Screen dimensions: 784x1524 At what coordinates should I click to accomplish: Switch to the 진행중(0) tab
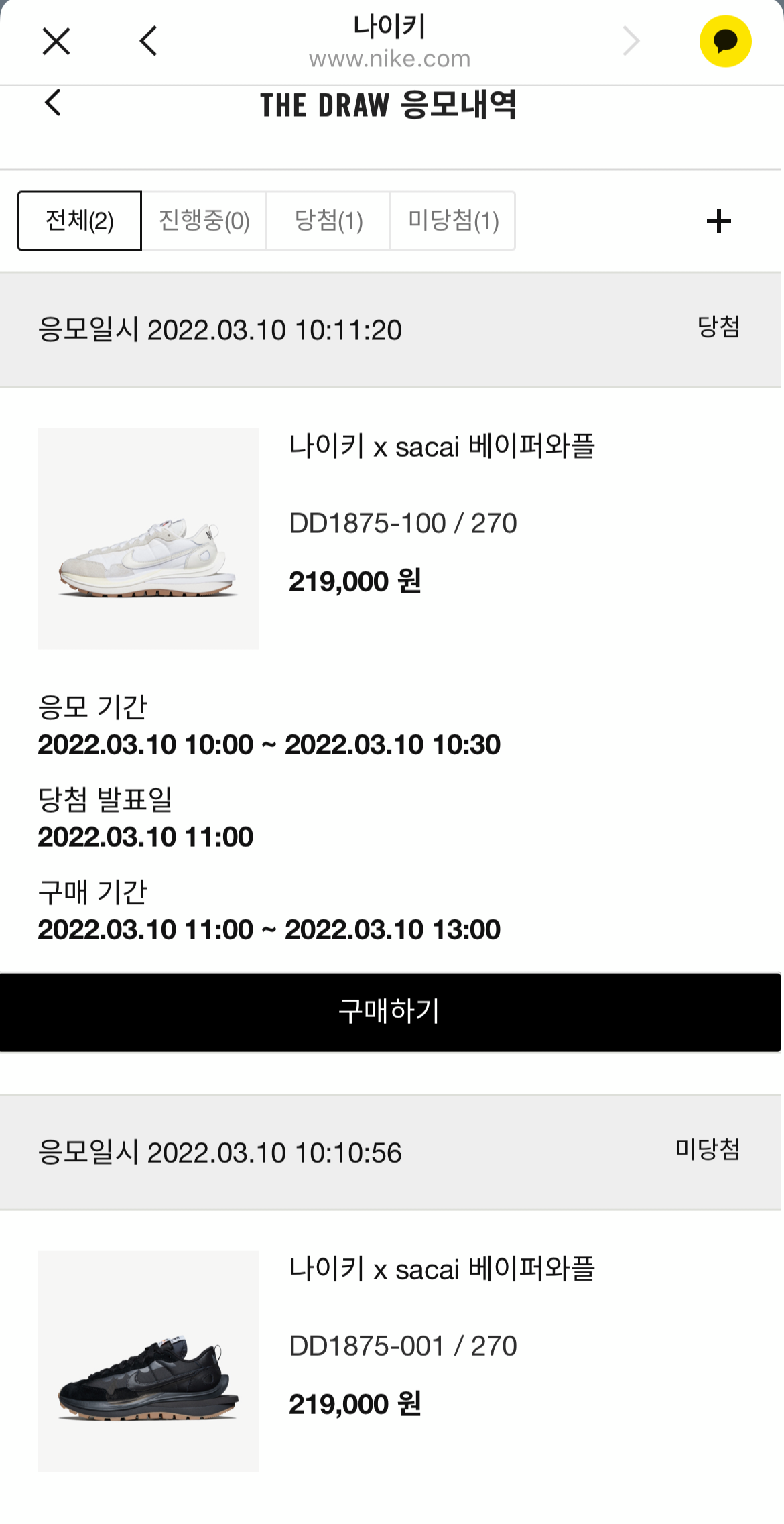[x=204, y=221]
